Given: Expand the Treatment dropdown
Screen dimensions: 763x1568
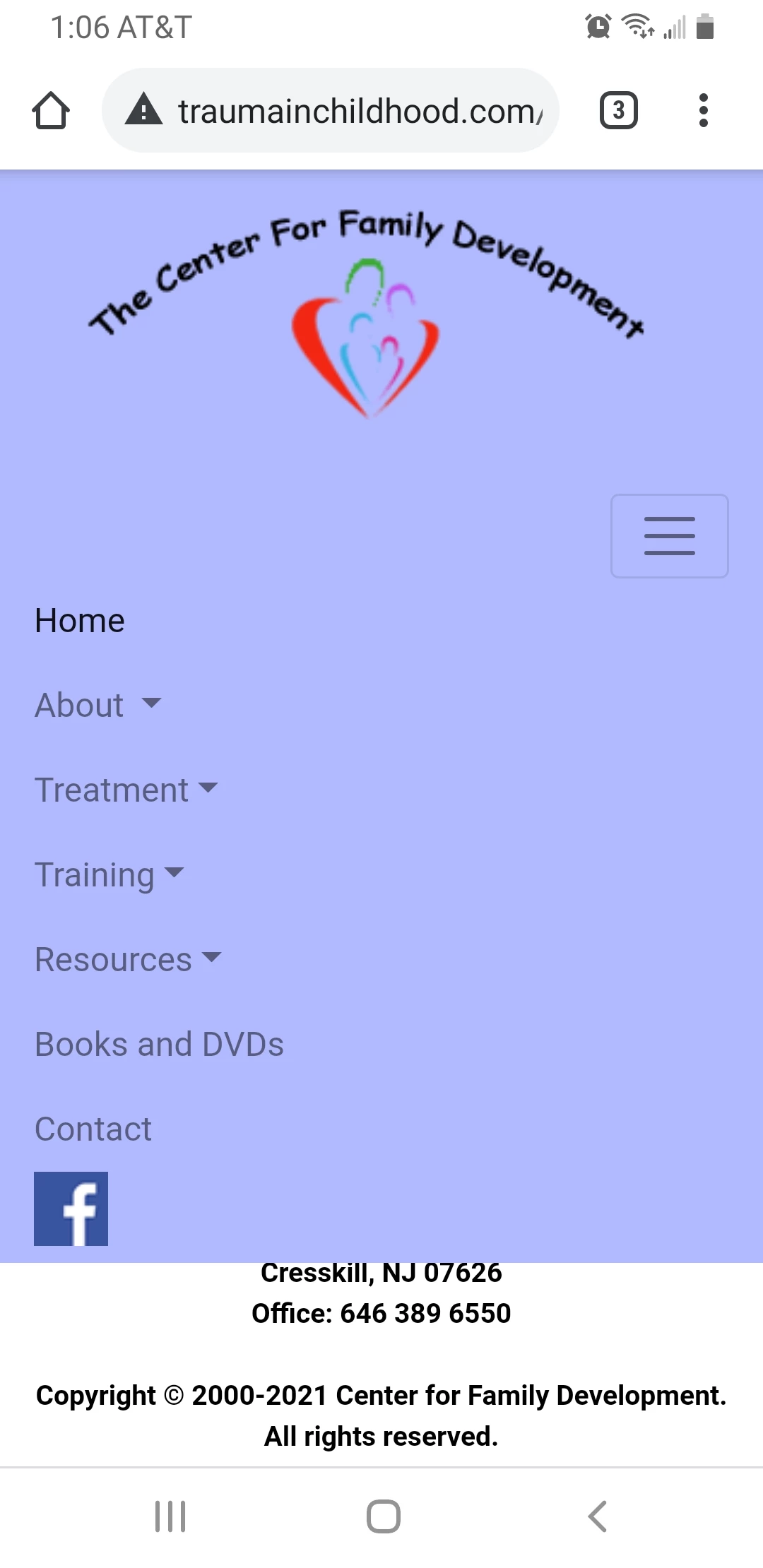Looking at the screenshot, I should pos(126,790).
